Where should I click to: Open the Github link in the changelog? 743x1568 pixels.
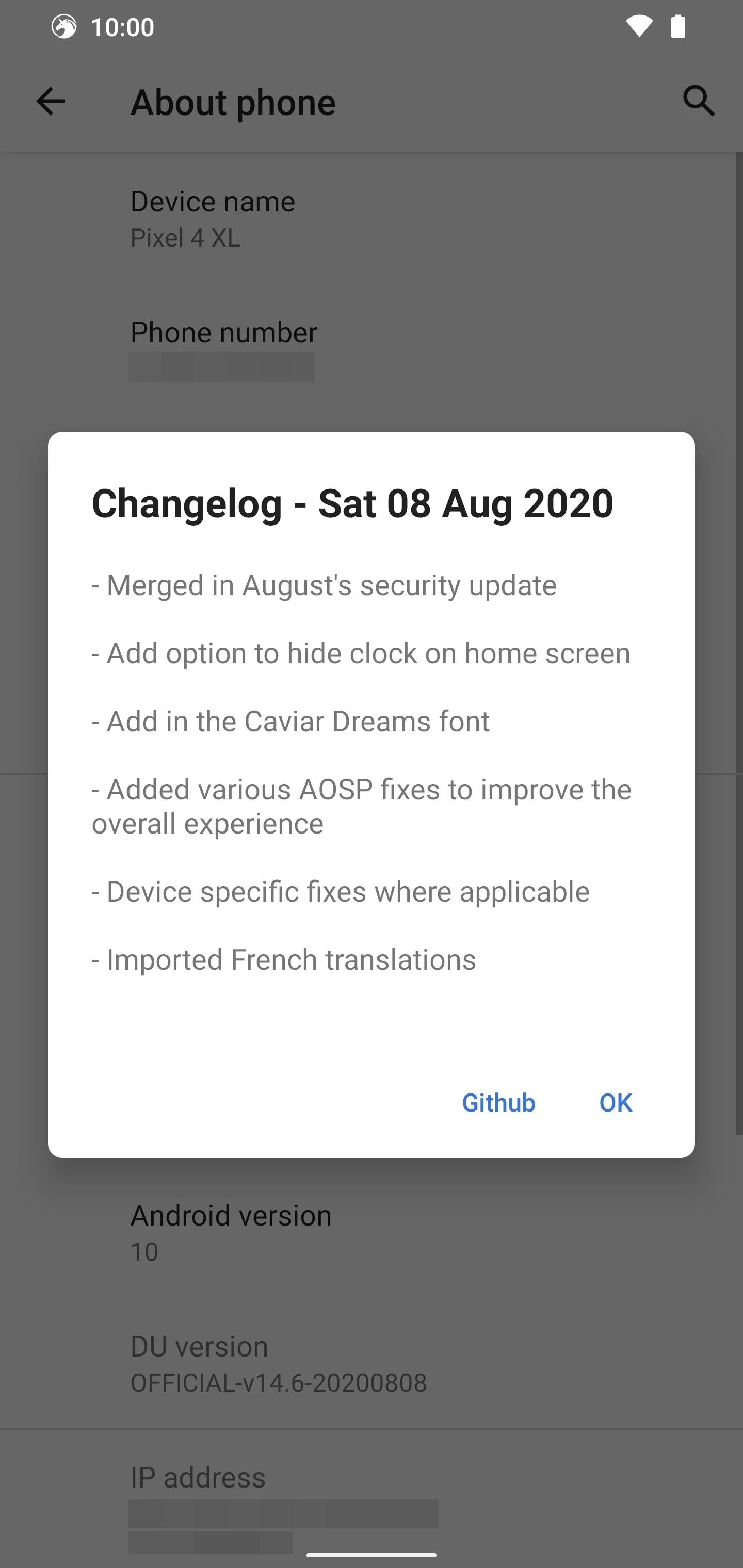click(498, 1102)
